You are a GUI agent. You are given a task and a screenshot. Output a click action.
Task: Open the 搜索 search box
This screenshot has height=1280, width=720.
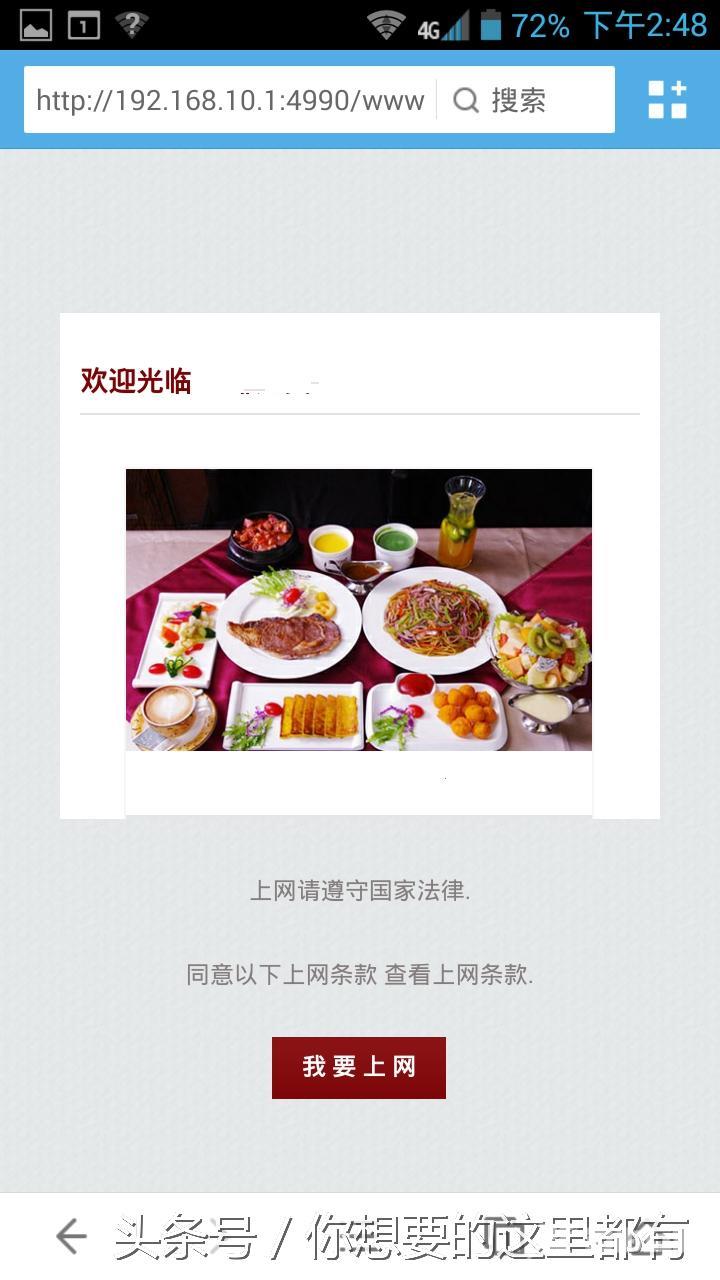(x=520, y=100)
